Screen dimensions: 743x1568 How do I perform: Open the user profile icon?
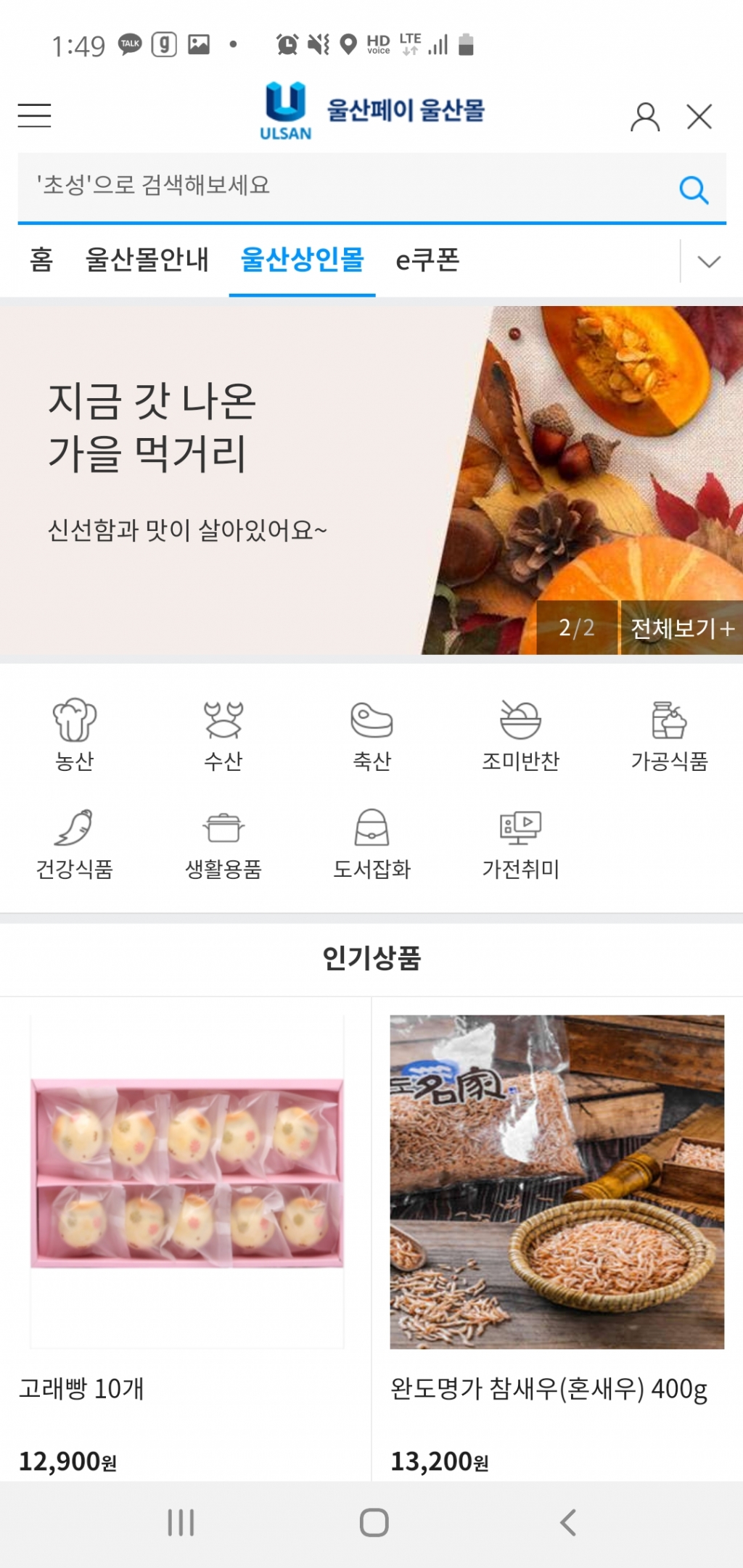tap(644, 116)
